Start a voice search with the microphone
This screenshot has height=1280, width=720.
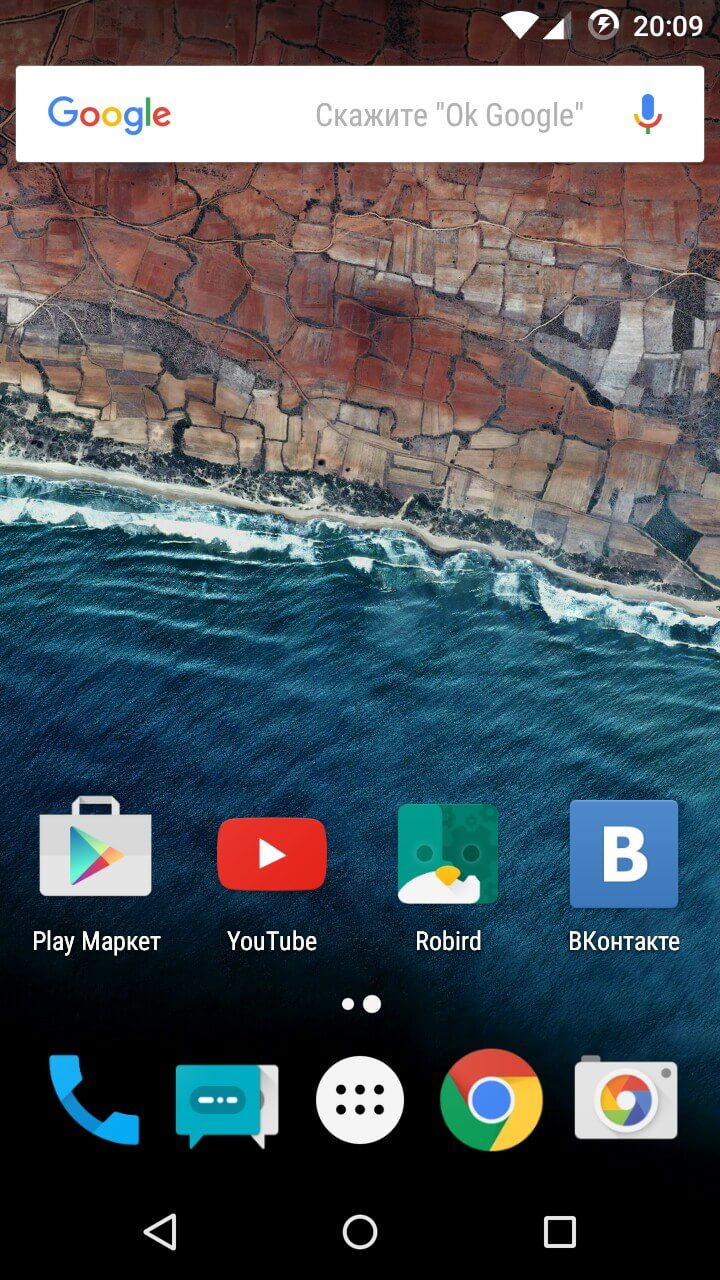tap(646, 114)
